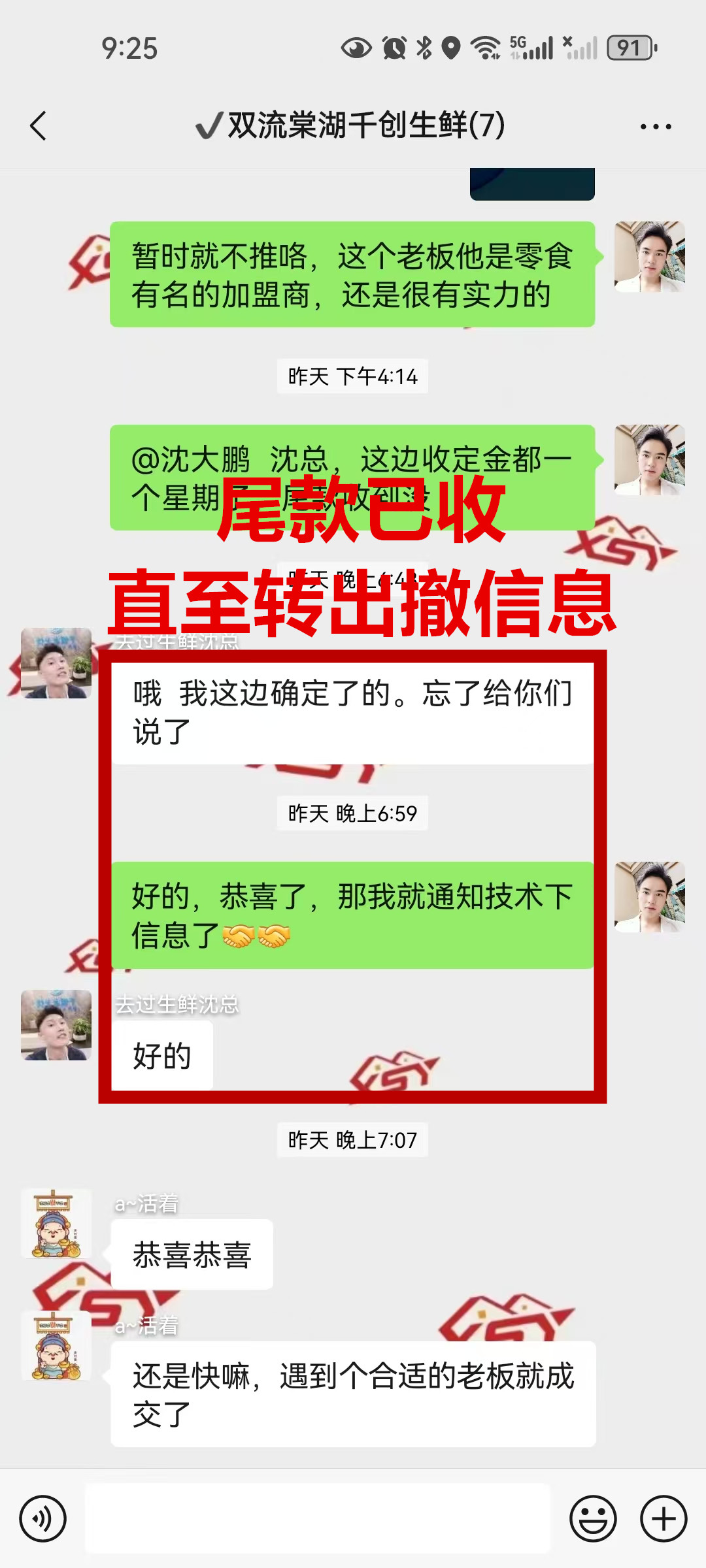Open the group chat info menu
Image resolution: width=706 pixels, height=1568 pixels.
coord(656,127)
